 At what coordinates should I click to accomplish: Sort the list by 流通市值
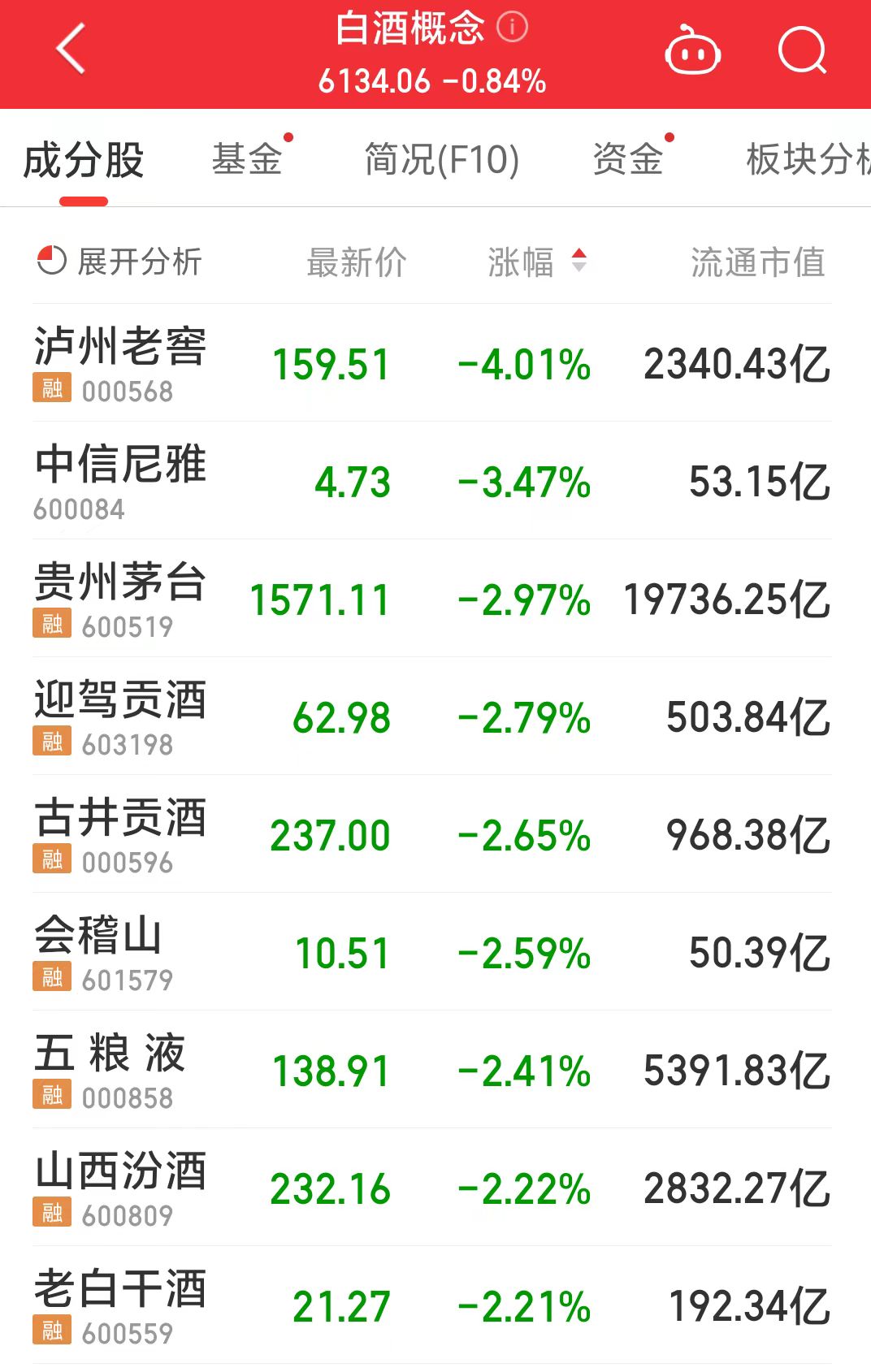click(757, 262)
